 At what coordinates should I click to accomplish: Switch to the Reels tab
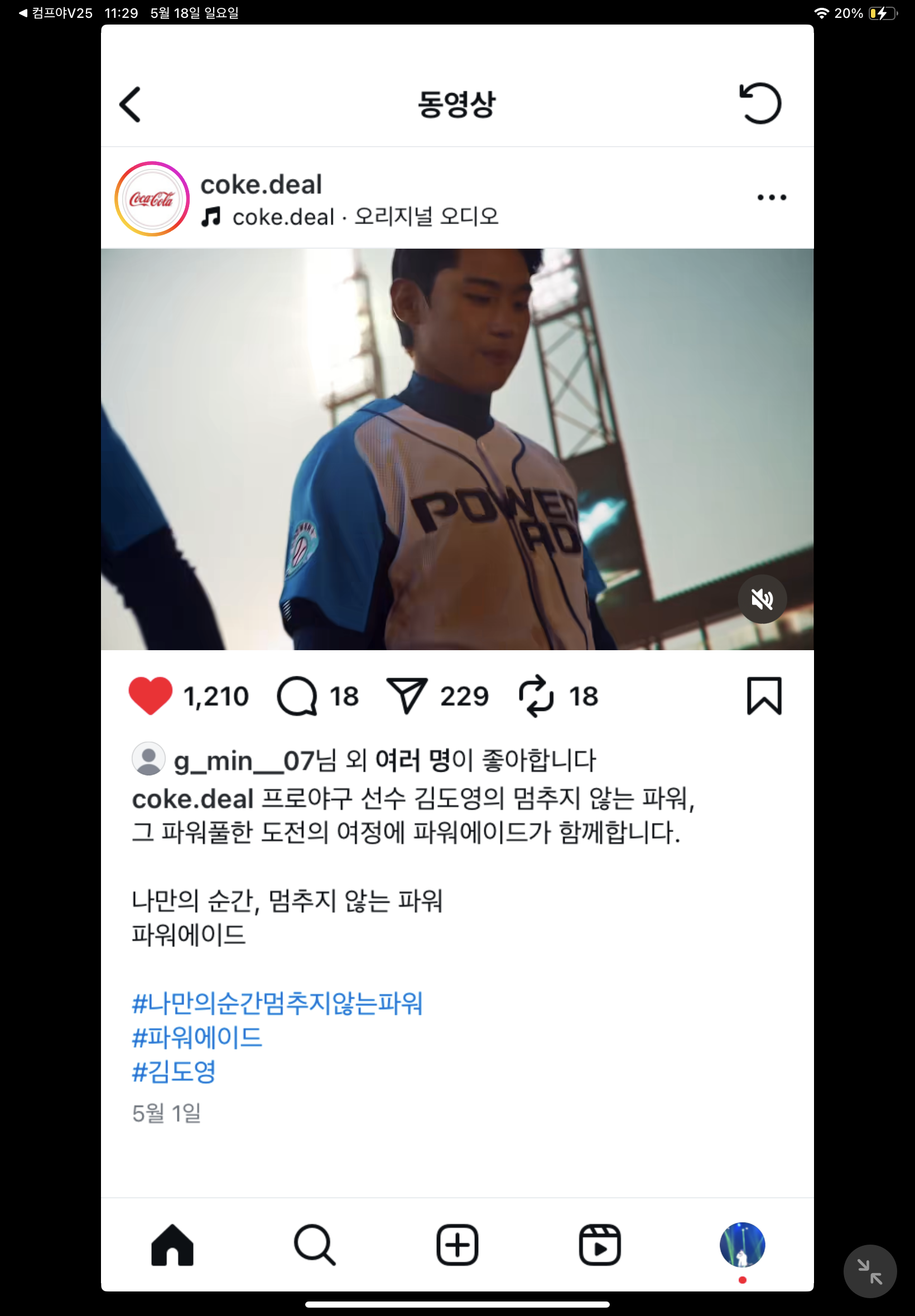pos(600,1245)
